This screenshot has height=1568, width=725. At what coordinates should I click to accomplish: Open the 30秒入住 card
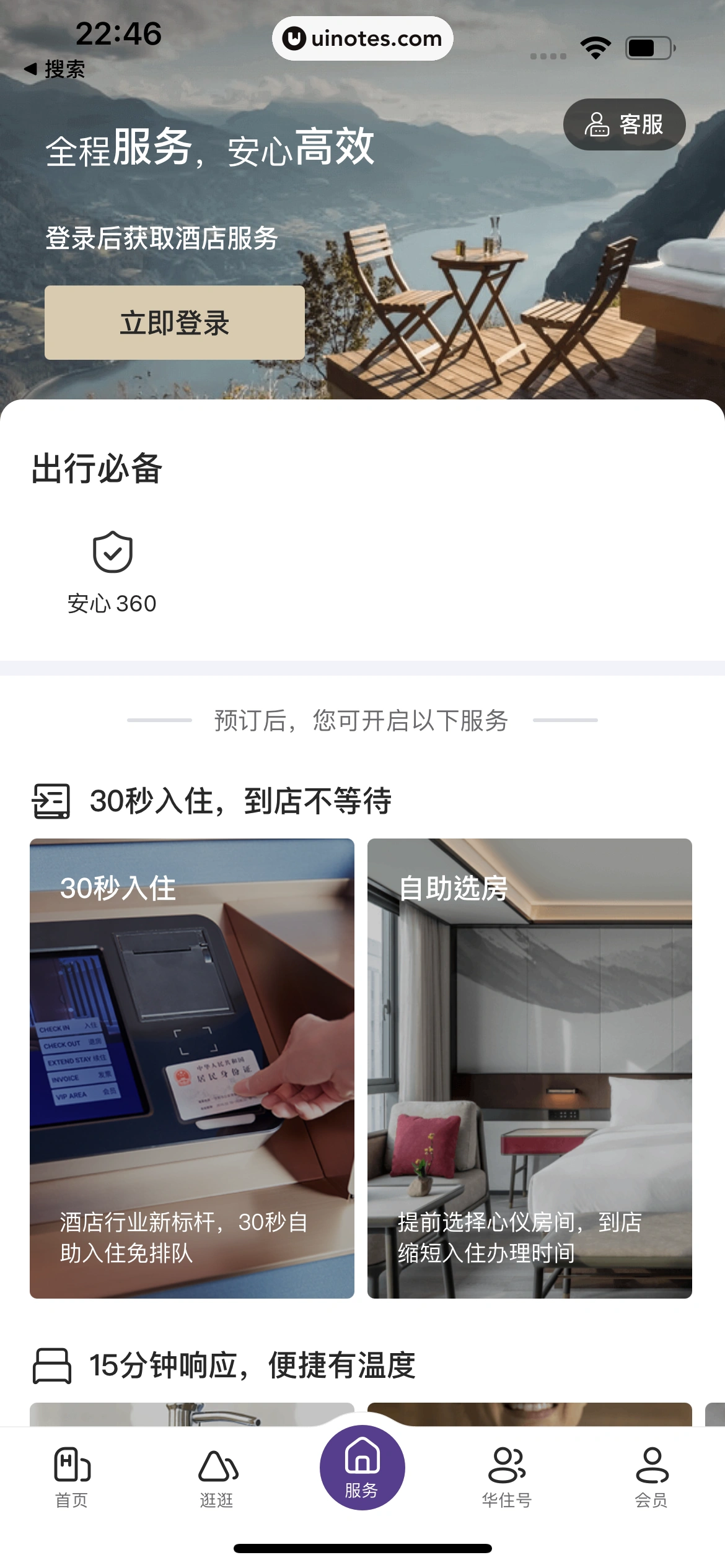[192, 1068]
